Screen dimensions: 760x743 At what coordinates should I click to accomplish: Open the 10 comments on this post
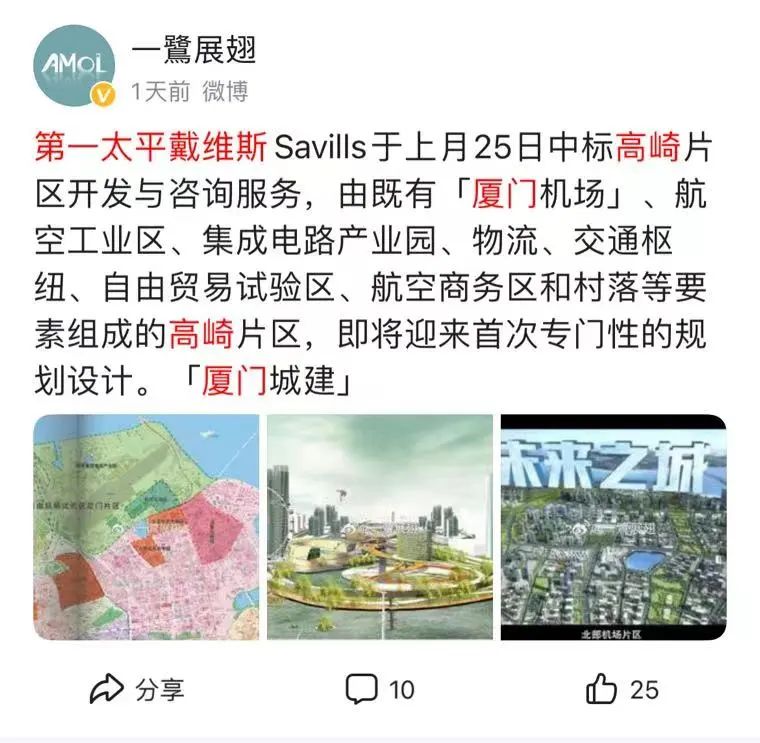click(379, 689)
